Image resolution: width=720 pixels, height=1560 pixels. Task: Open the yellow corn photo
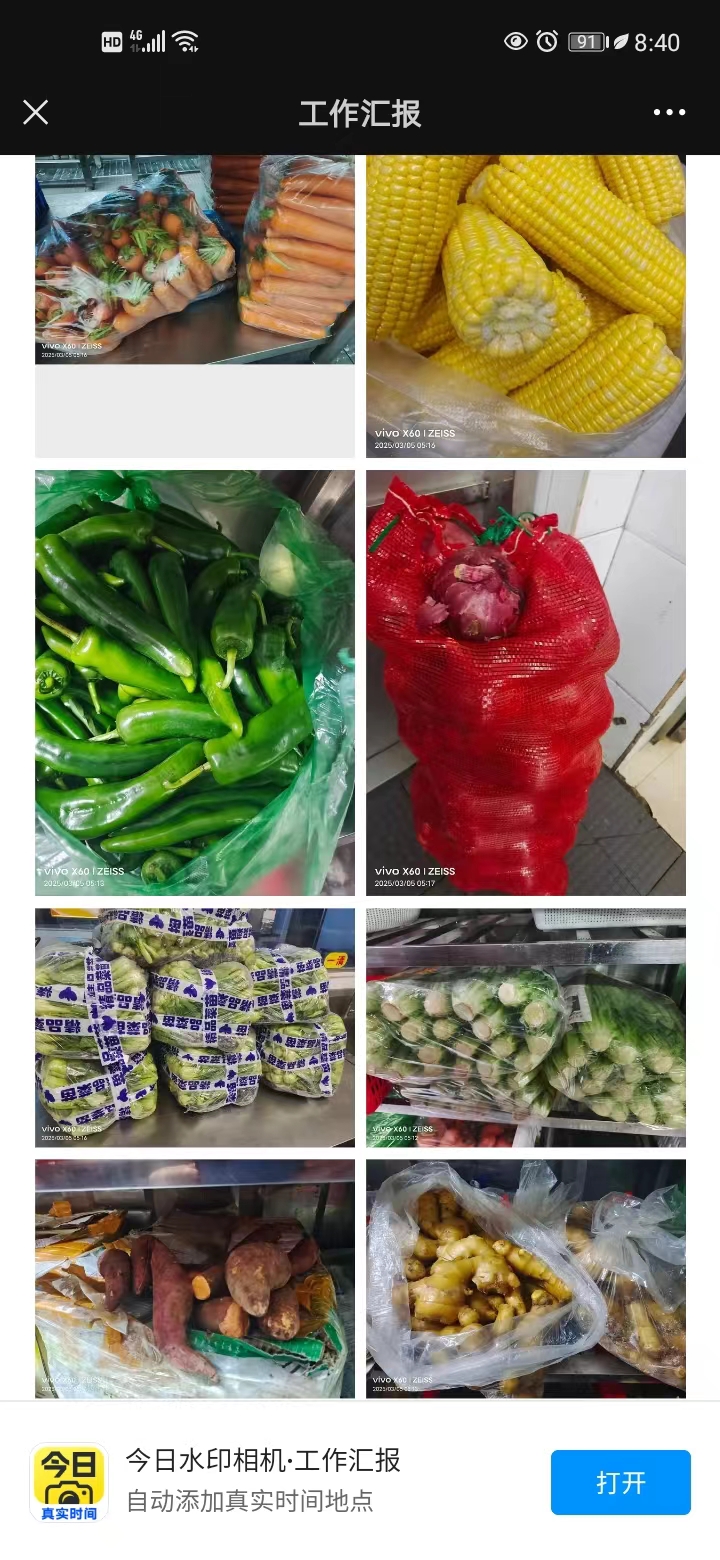[525, 306]
